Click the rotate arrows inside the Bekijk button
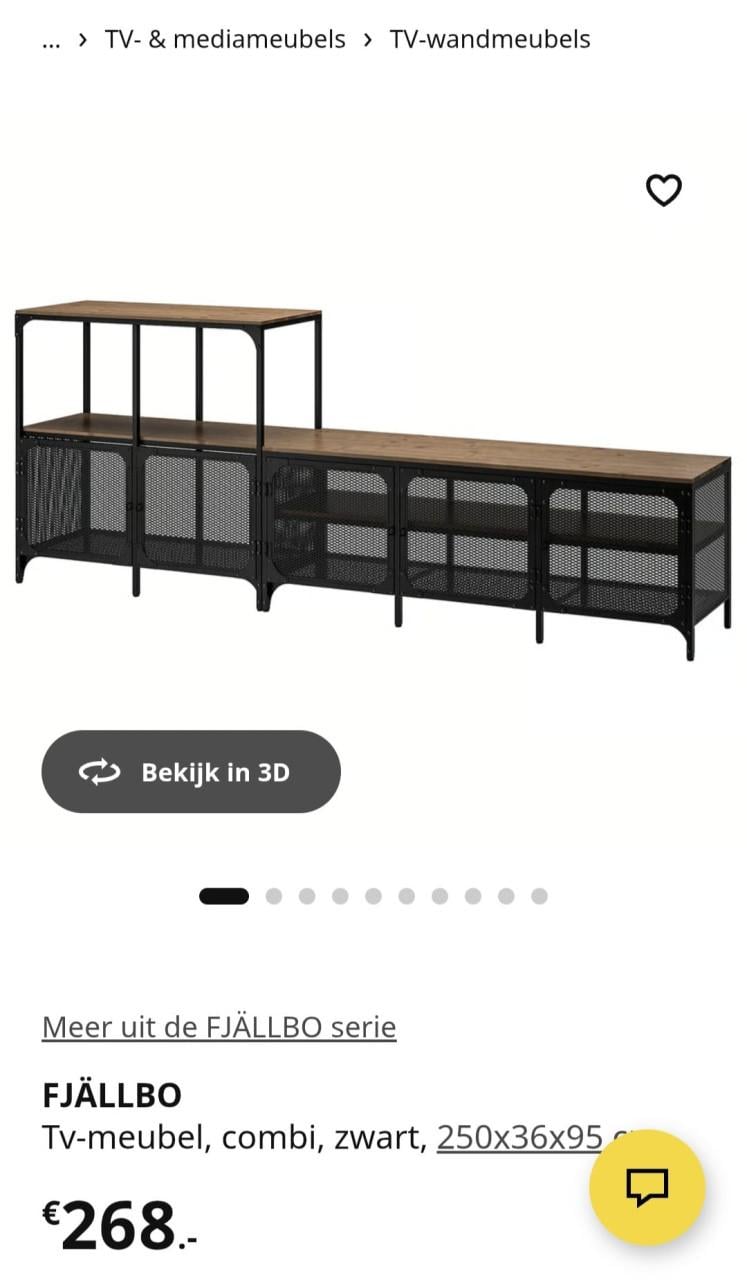Viewport: 747px width, 1280px height. [99, 771]
